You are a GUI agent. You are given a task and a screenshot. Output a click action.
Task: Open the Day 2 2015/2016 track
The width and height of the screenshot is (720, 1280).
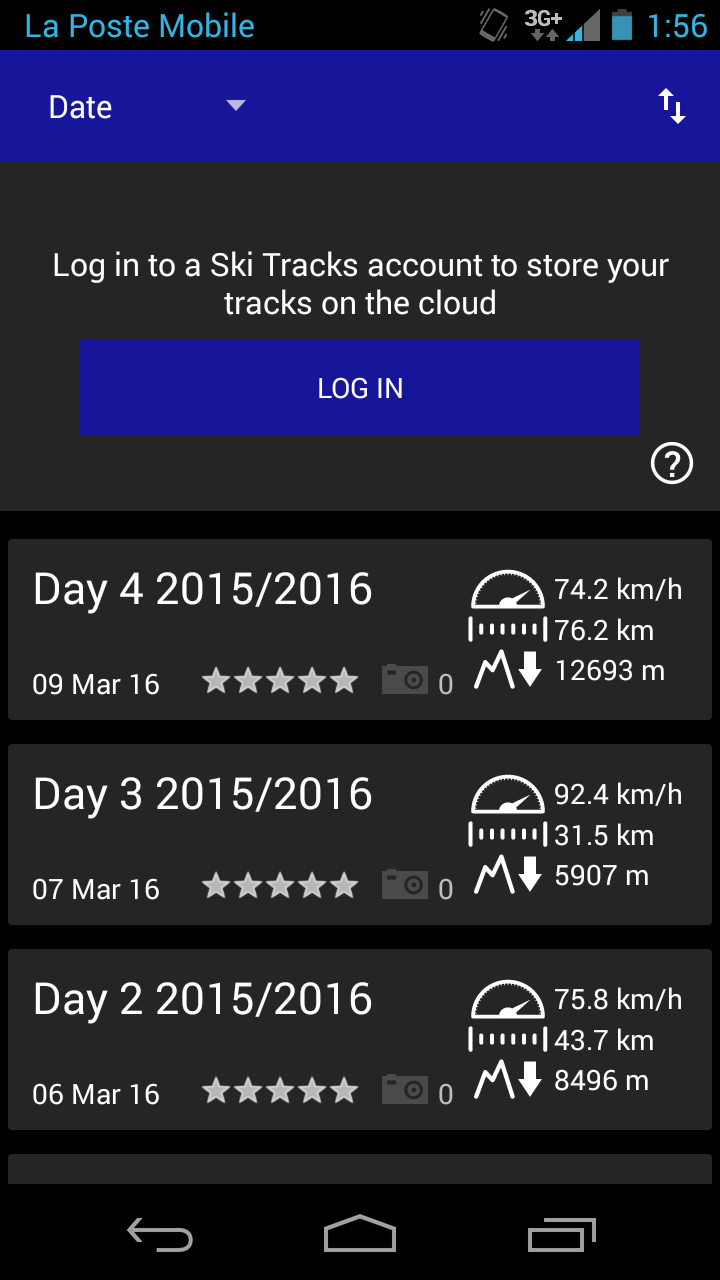click(x=360, y=1040)
